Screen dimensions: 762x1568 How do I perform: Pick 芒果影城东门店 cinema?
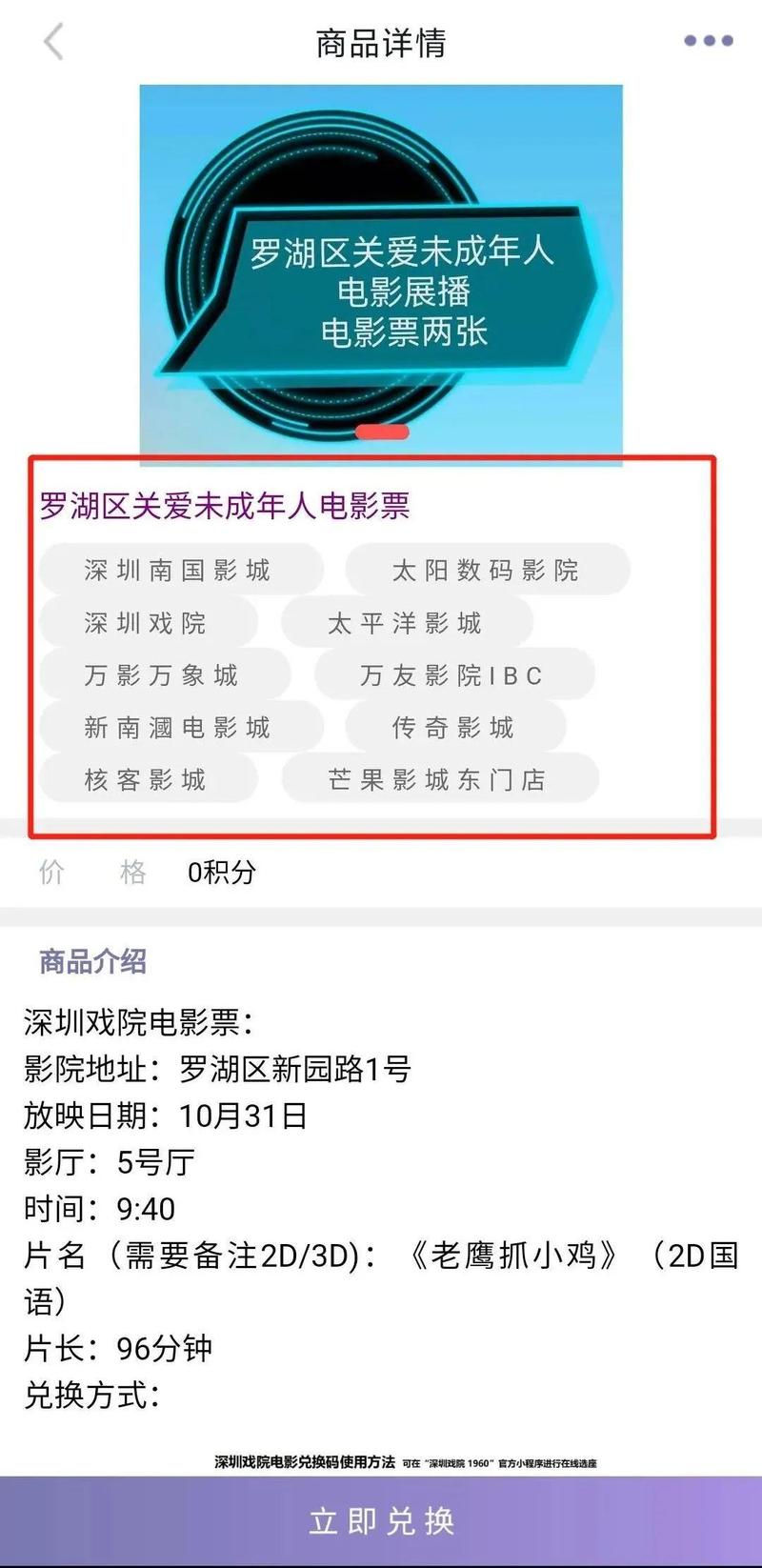click(x=439, y=779)
